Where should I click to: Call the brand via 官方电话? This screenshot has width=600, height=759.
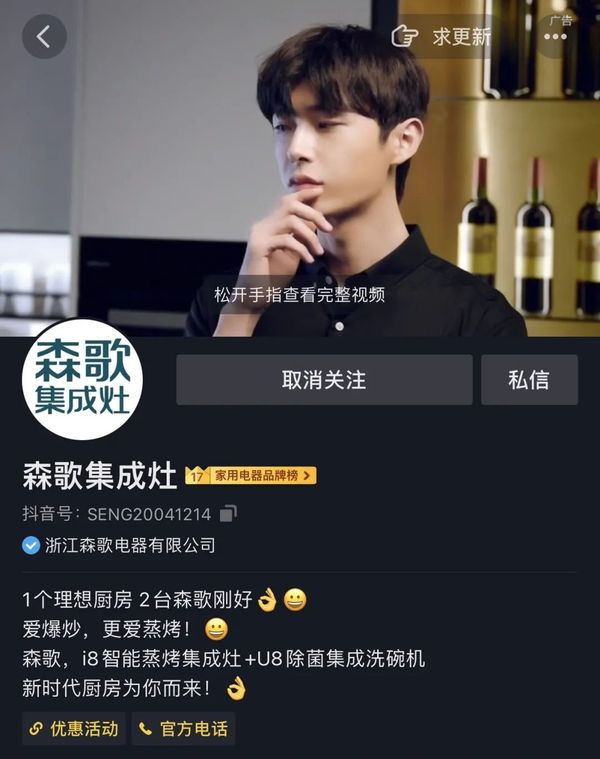184,729
